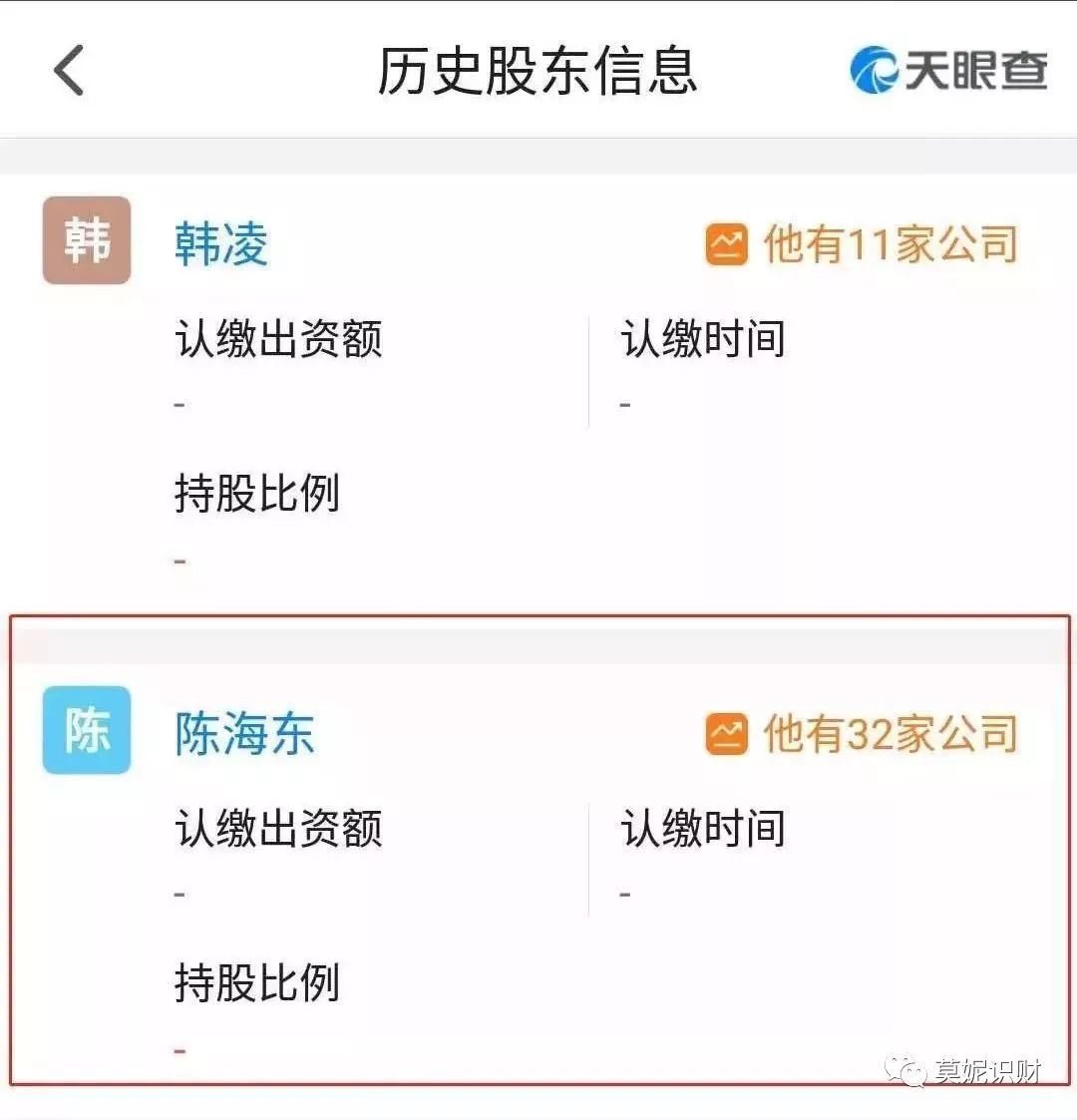Expand 陈海东's 认缴时间 field

701,829
